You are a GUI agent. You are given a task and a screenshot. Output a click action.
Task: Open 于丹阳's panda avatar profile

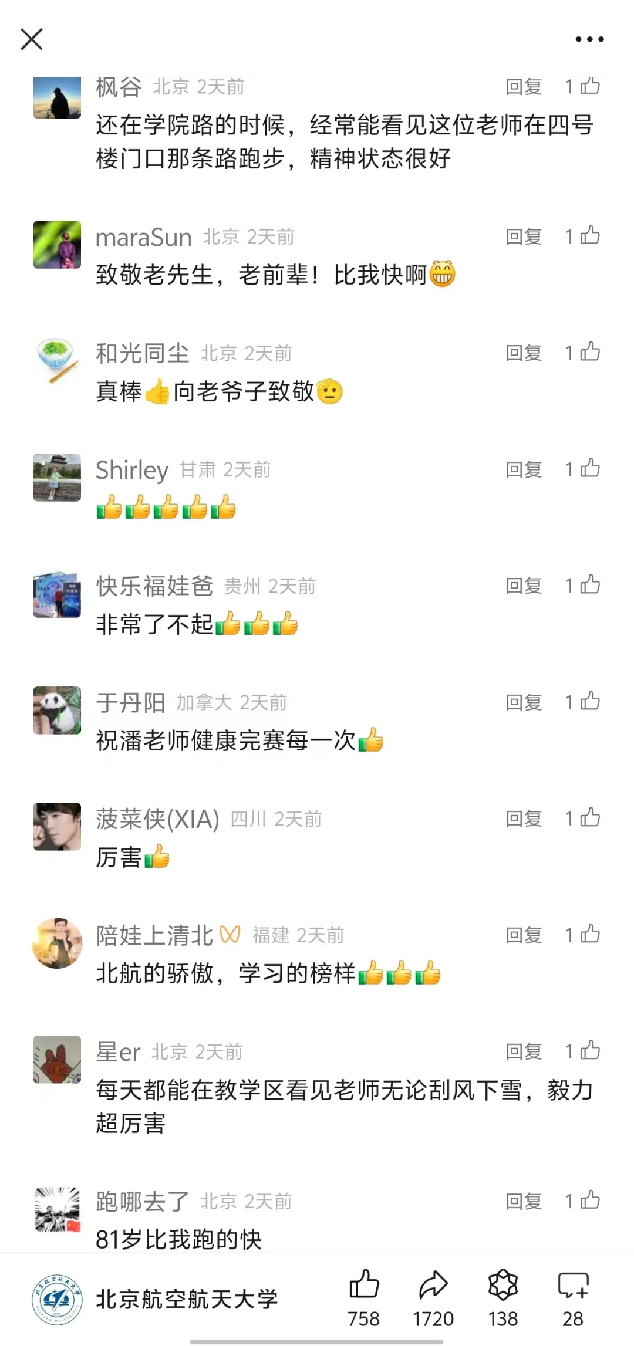(57, 710)
